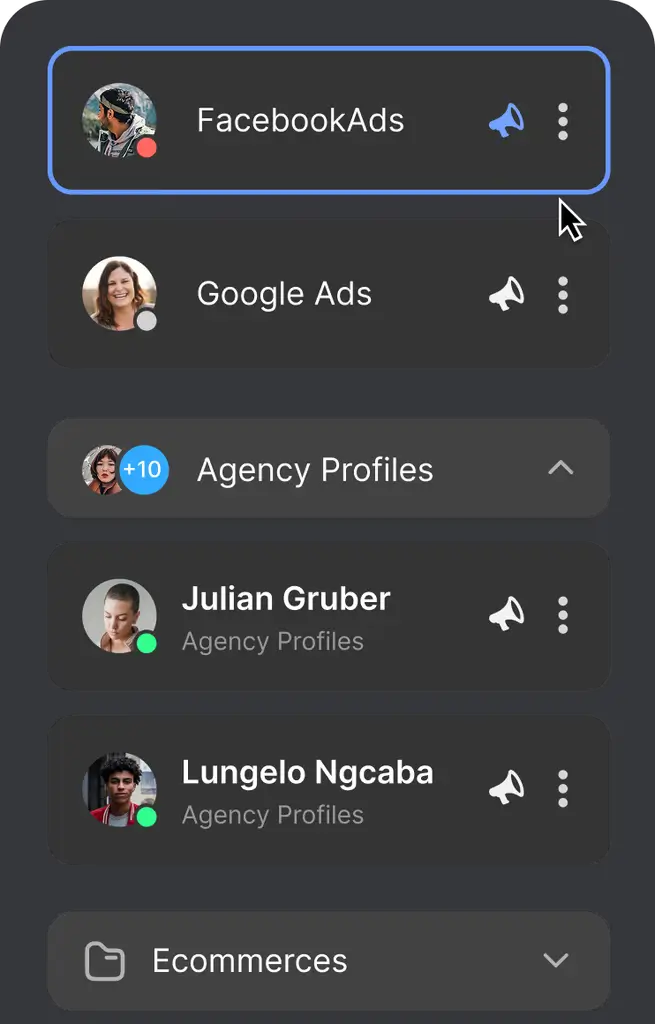Image resolution: width=655 pixels, height=1024 pixels.
Task: Tap the megaphone icon on FacebookAds
Action: click(506, 121)
